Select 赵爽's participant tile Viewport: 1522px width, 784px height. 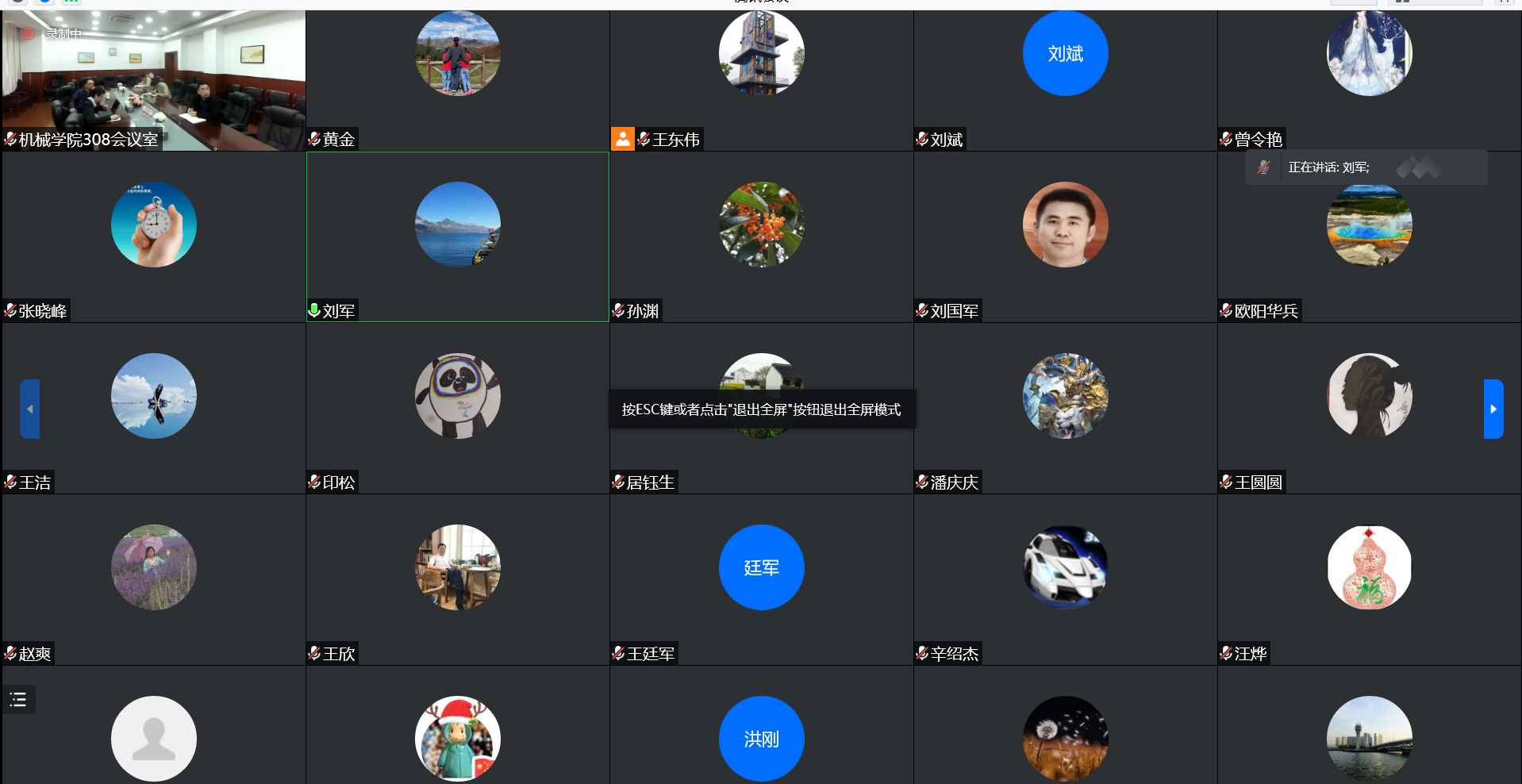153,579
